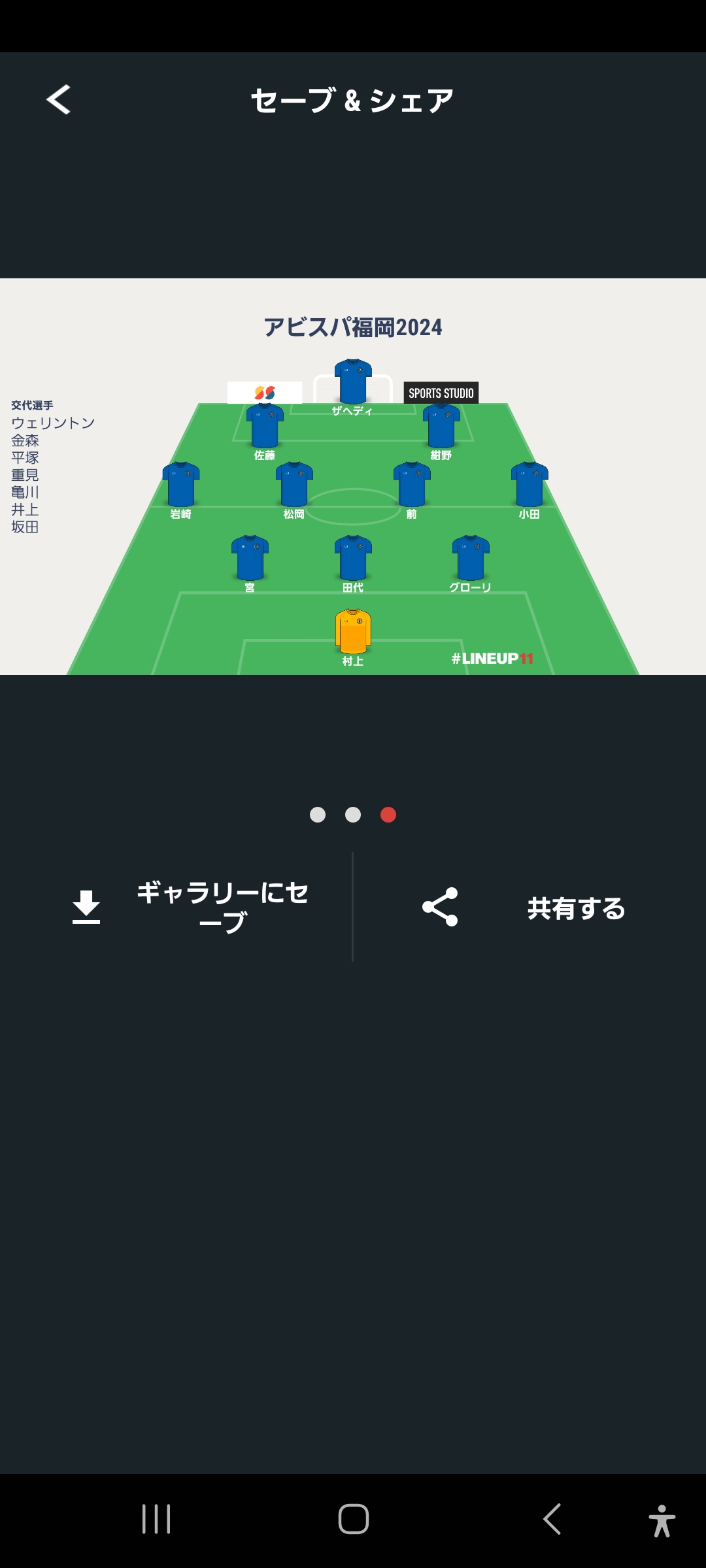Go back using the top-left arrow
Screen dimensions: 706x1568
pos(58,100)
